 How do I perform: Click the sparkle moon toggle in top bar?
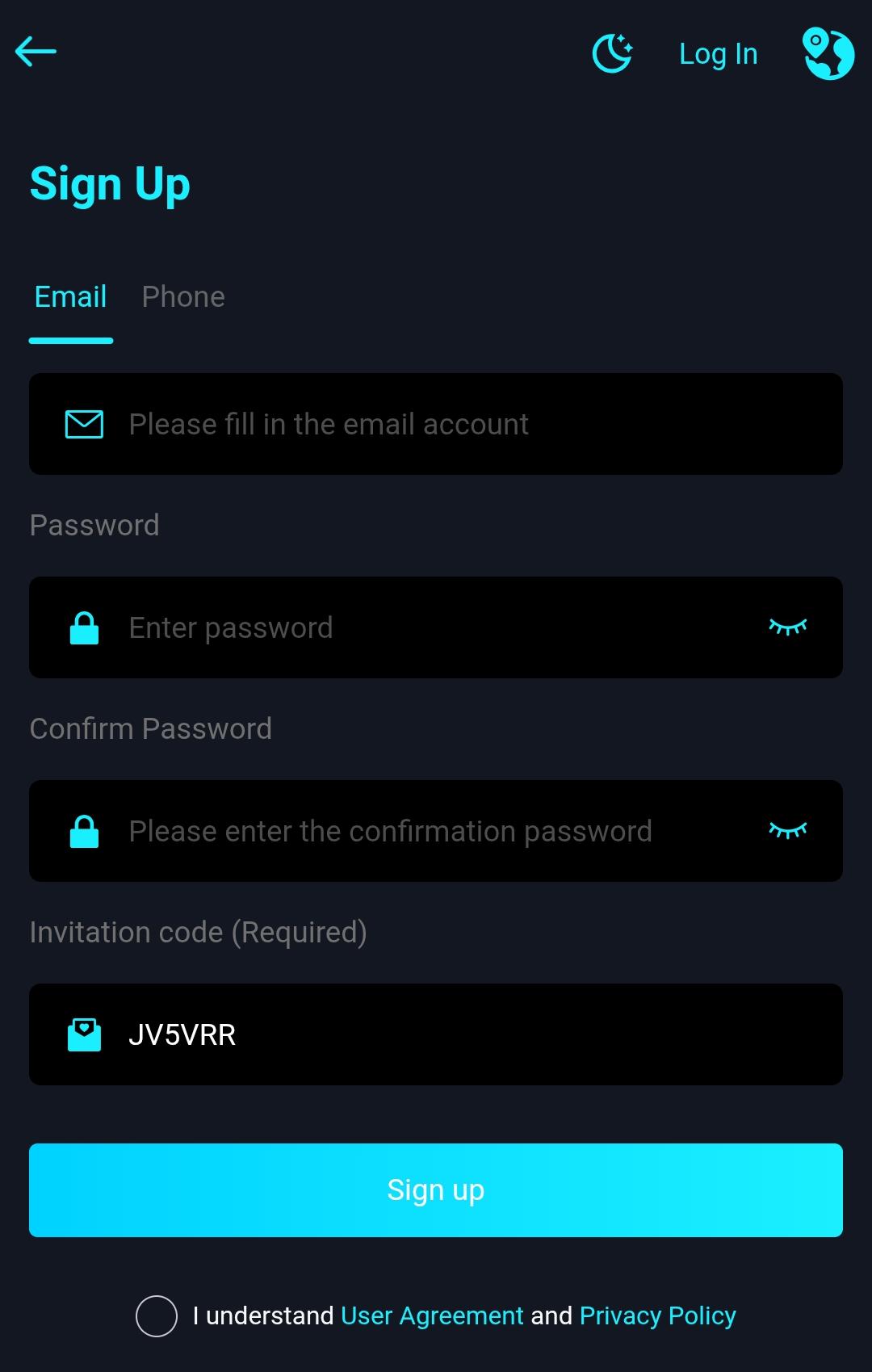click(612, 53)
